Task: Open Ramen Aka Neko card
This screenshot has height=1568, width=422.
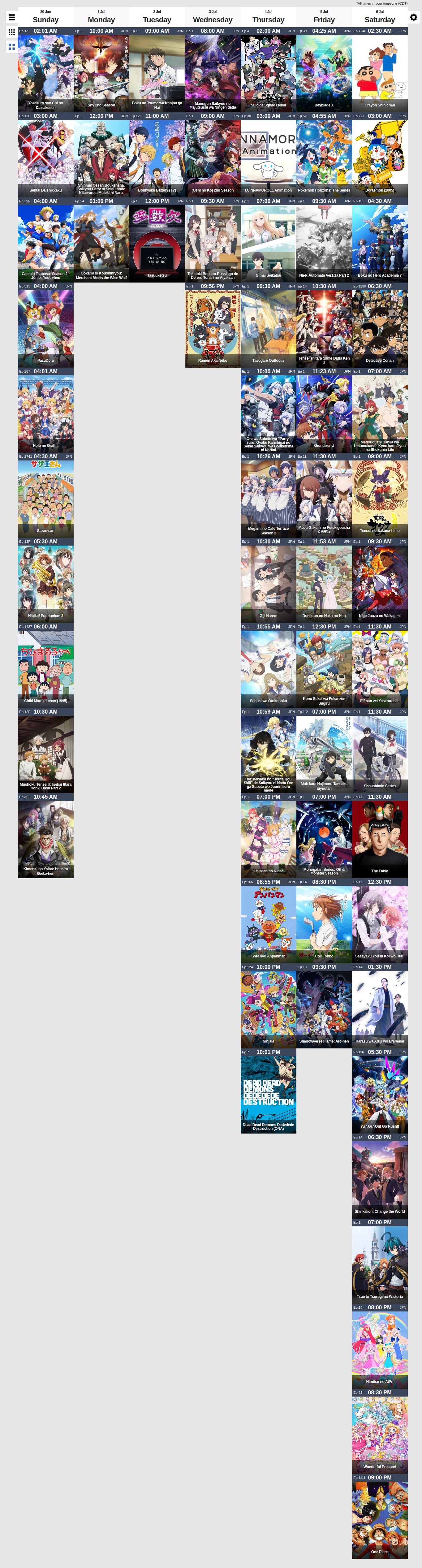Action: pyautogui.click(x=213, y=327)
